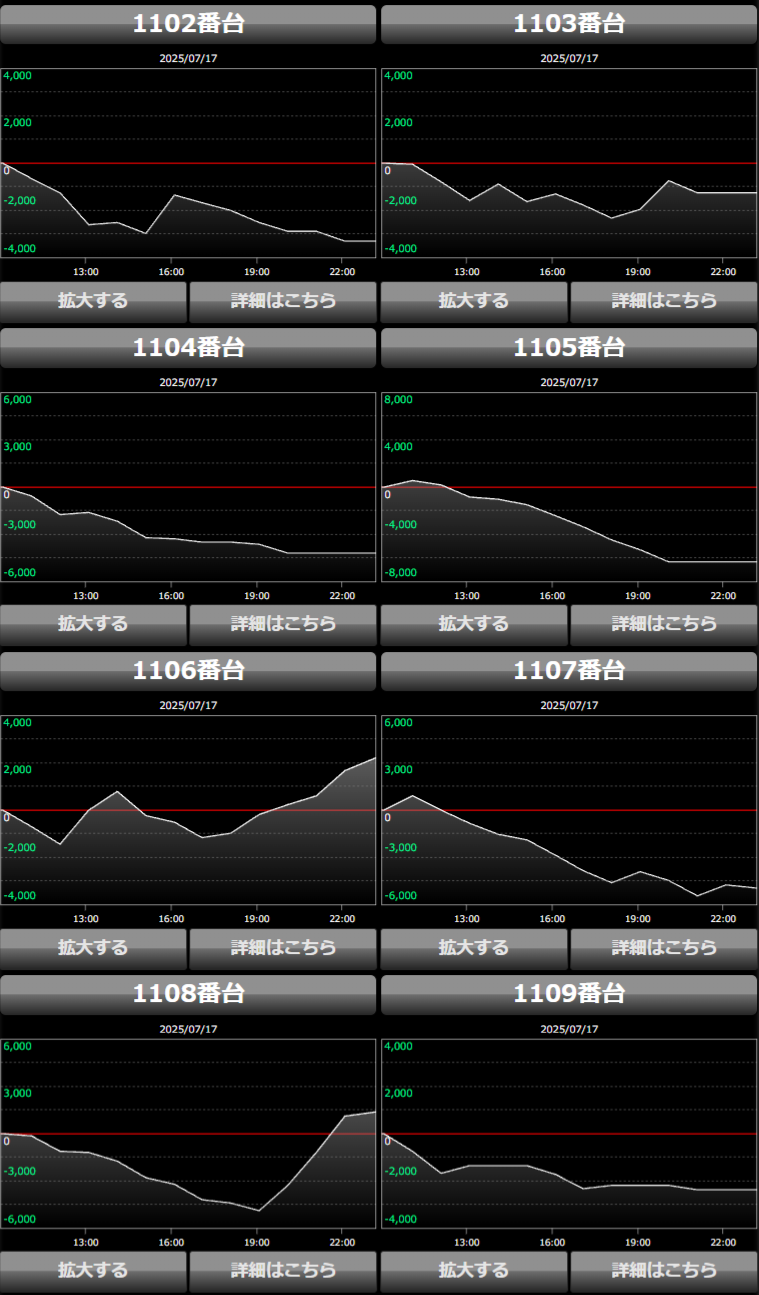The image size is (759, 1295).
Task: Tap 拡大する under machine 1106番台
Action: [x=93, y=948]
